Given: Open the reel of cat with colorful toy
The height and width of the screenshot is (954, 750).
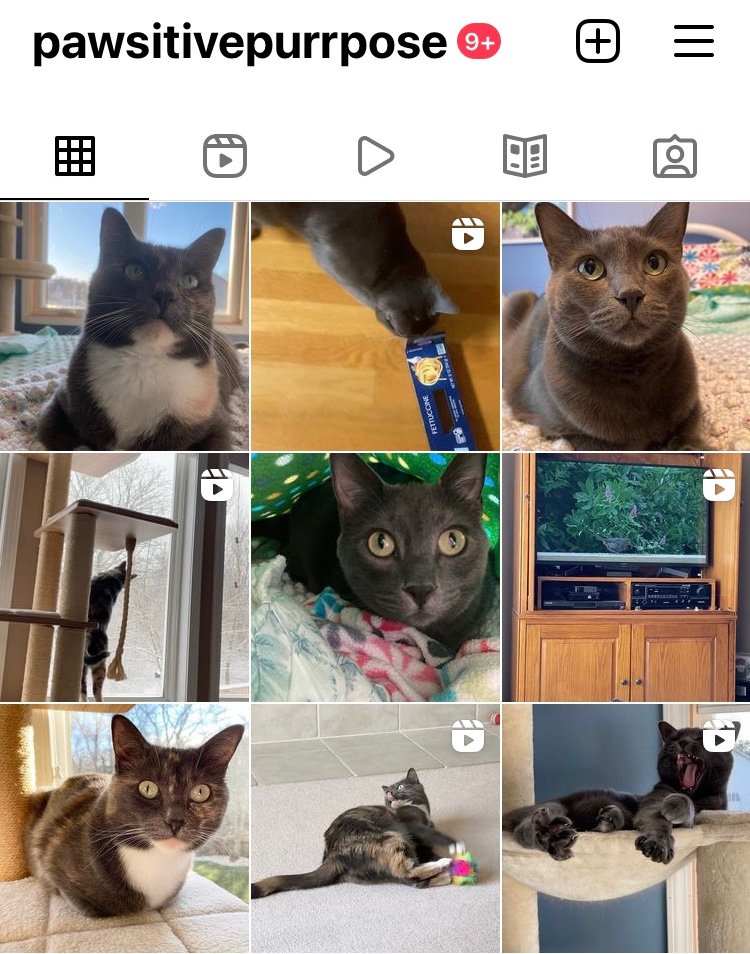Looking at the screenshot, I should click(x=375, y=828).
